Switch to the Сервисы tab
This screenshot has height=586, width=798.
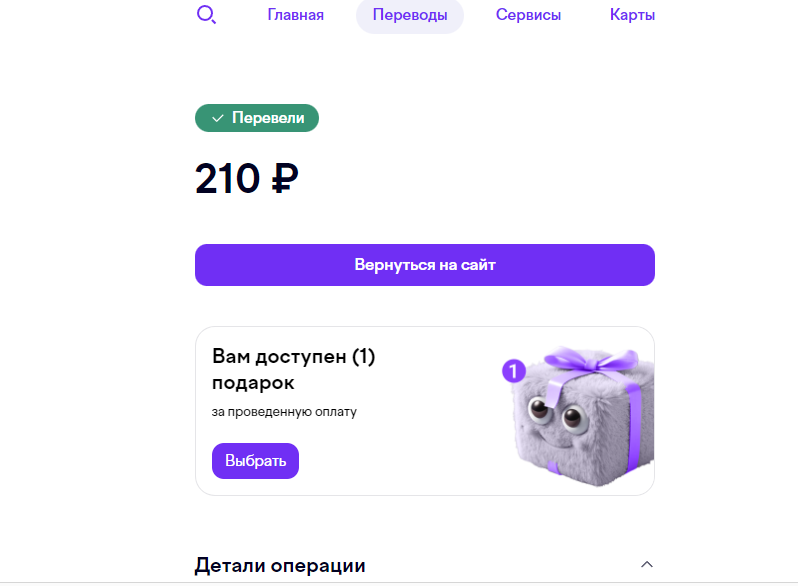pyautogui.click(x=528, y=15)
